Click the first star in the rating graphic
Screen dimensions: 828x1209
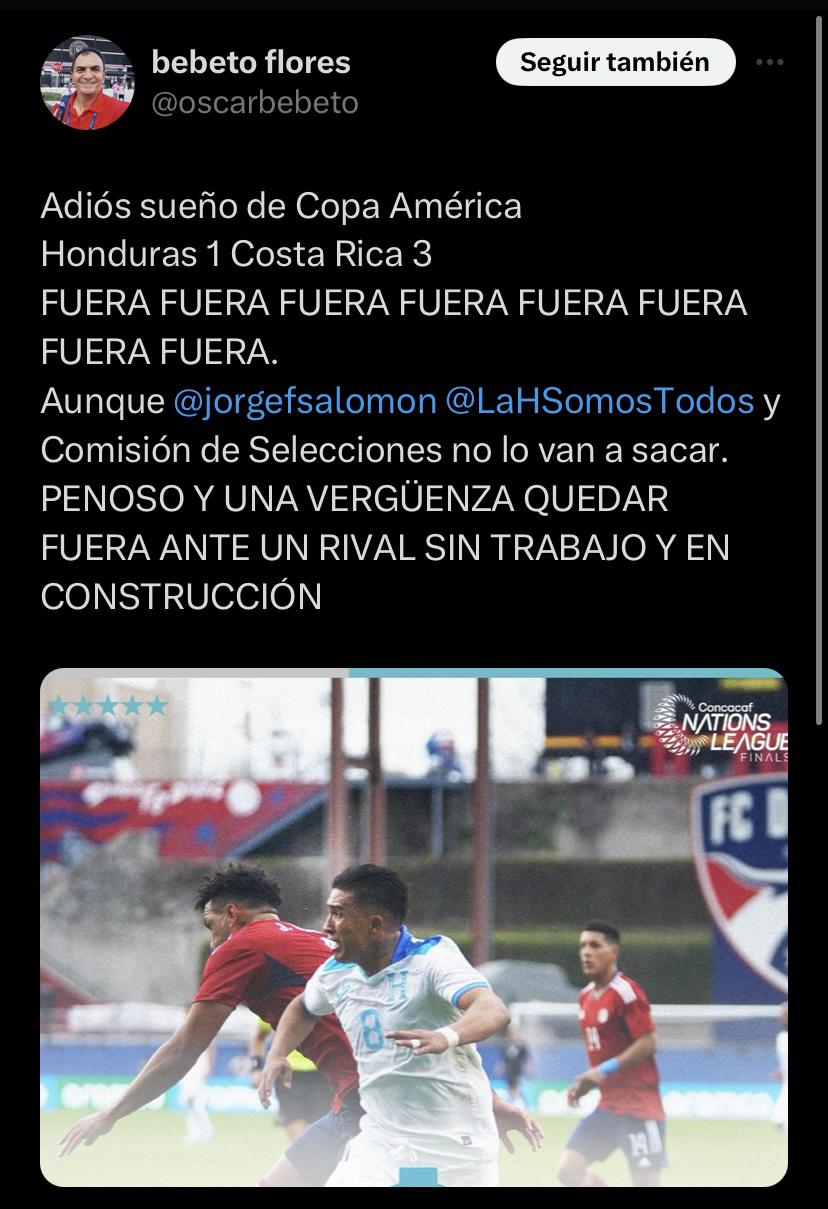coord(60,706)
